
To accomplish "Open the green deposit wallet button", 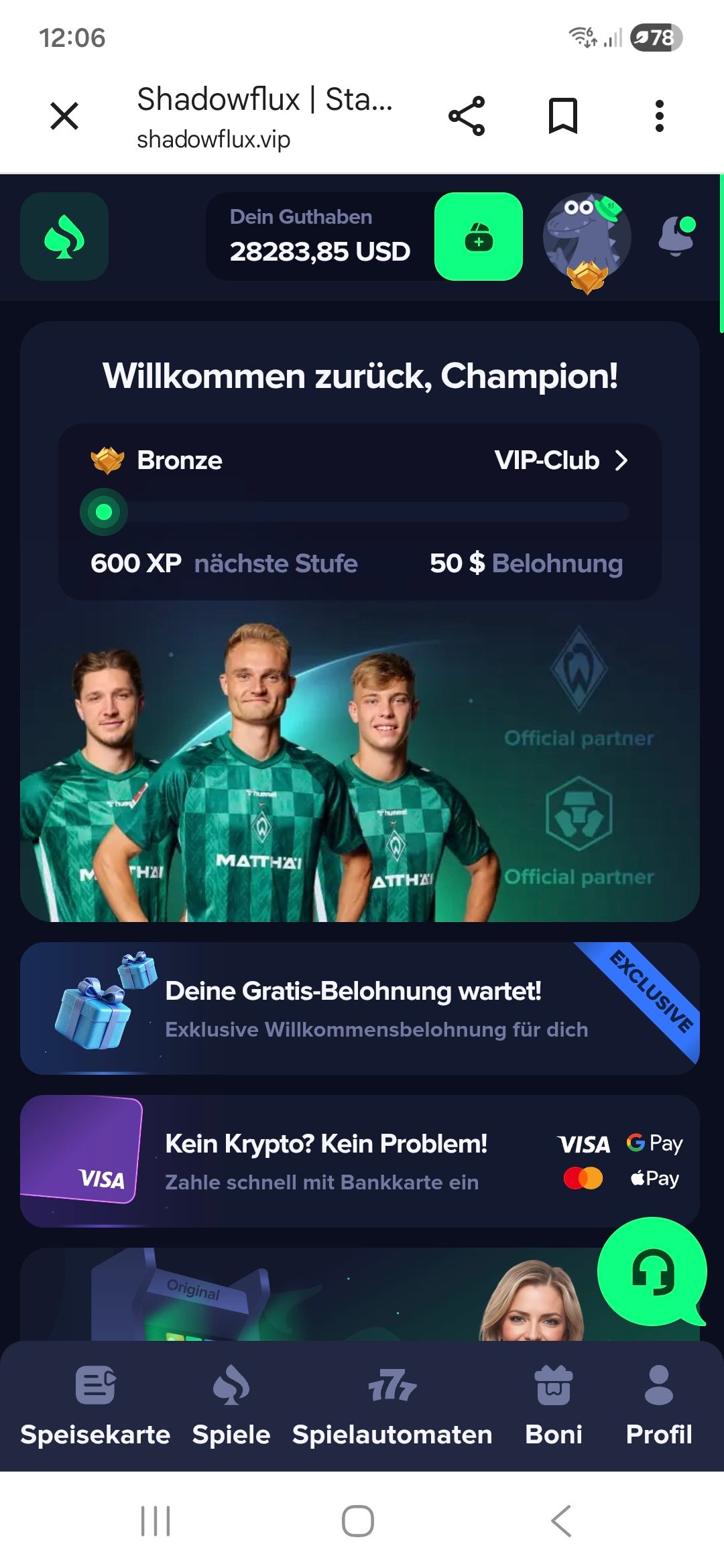I will pyautogui.click(x=478, y=237).
